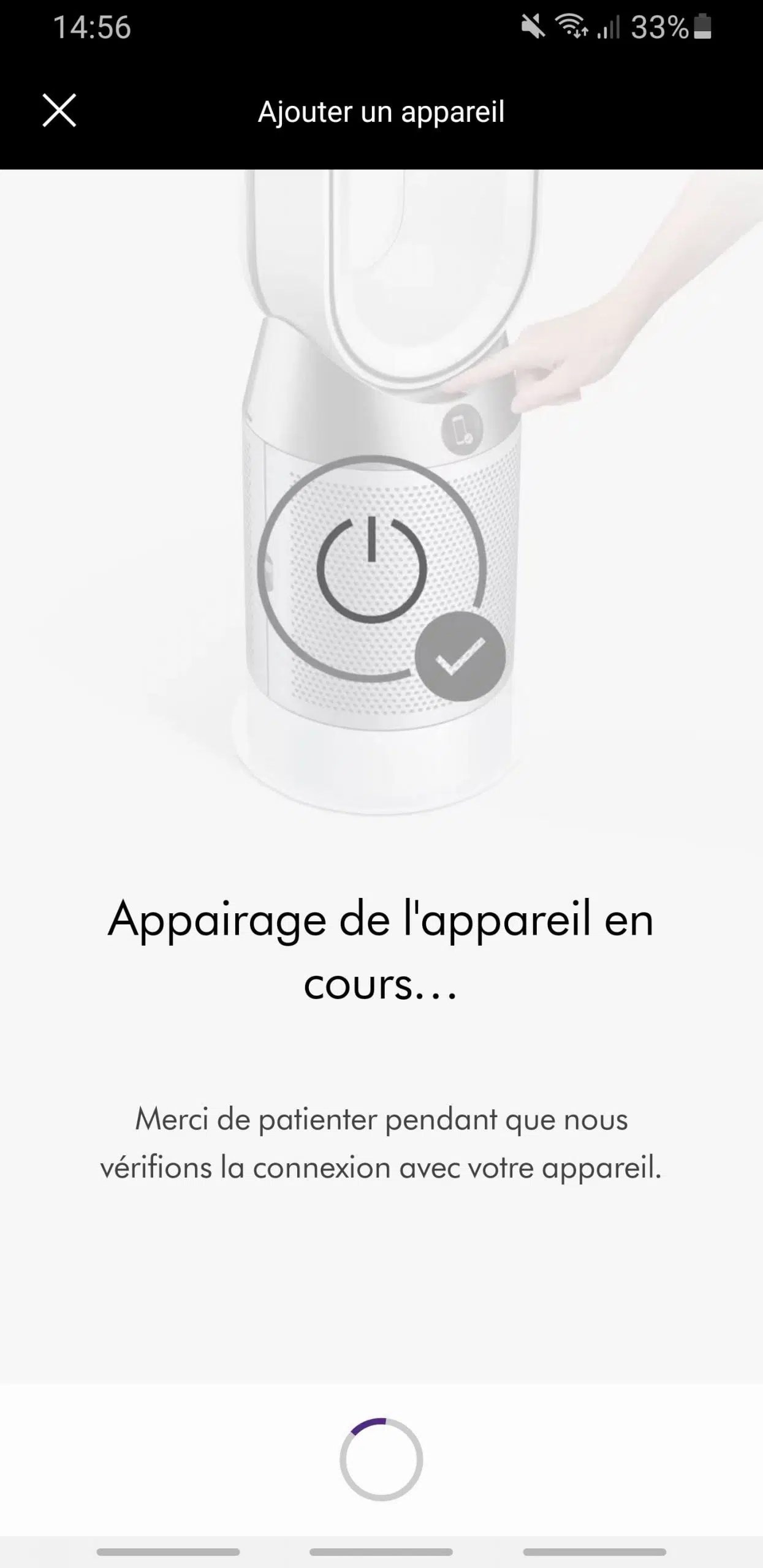
Task: Close the Ajouter un appareil screen
Action: (x=59, y=111)
